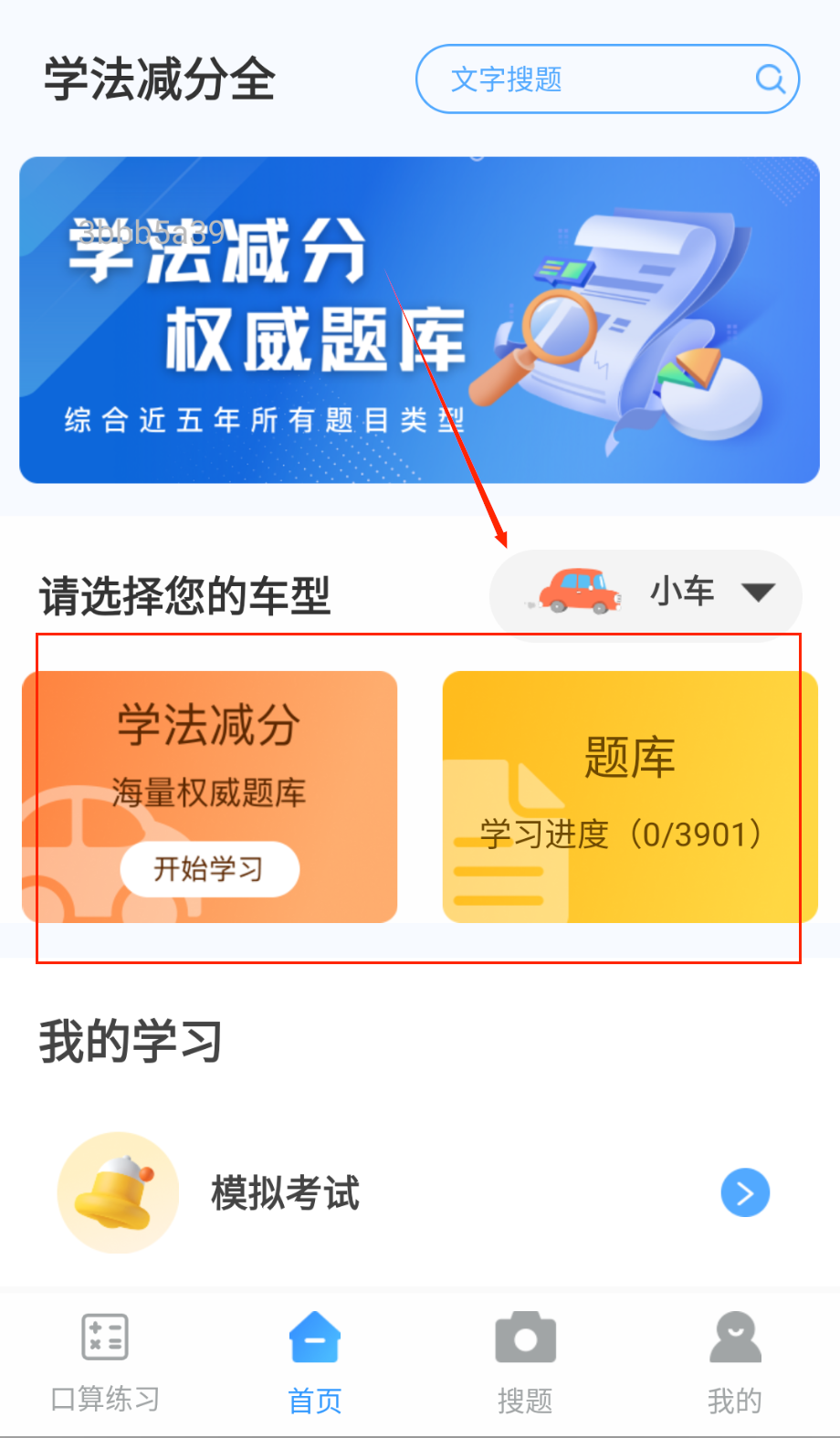Tap 开始学习 on the 学法减分 card
840x1438 pixels.
coord(209,869)
